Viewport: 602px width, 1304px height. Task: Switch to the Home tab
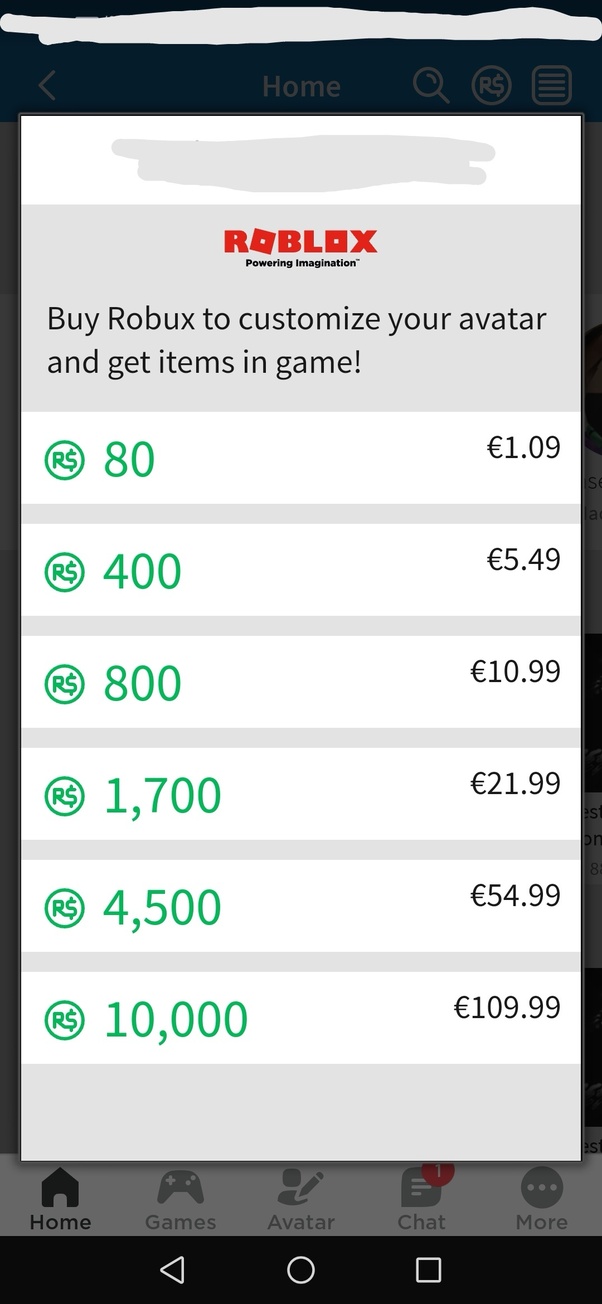pos(60,1199)
